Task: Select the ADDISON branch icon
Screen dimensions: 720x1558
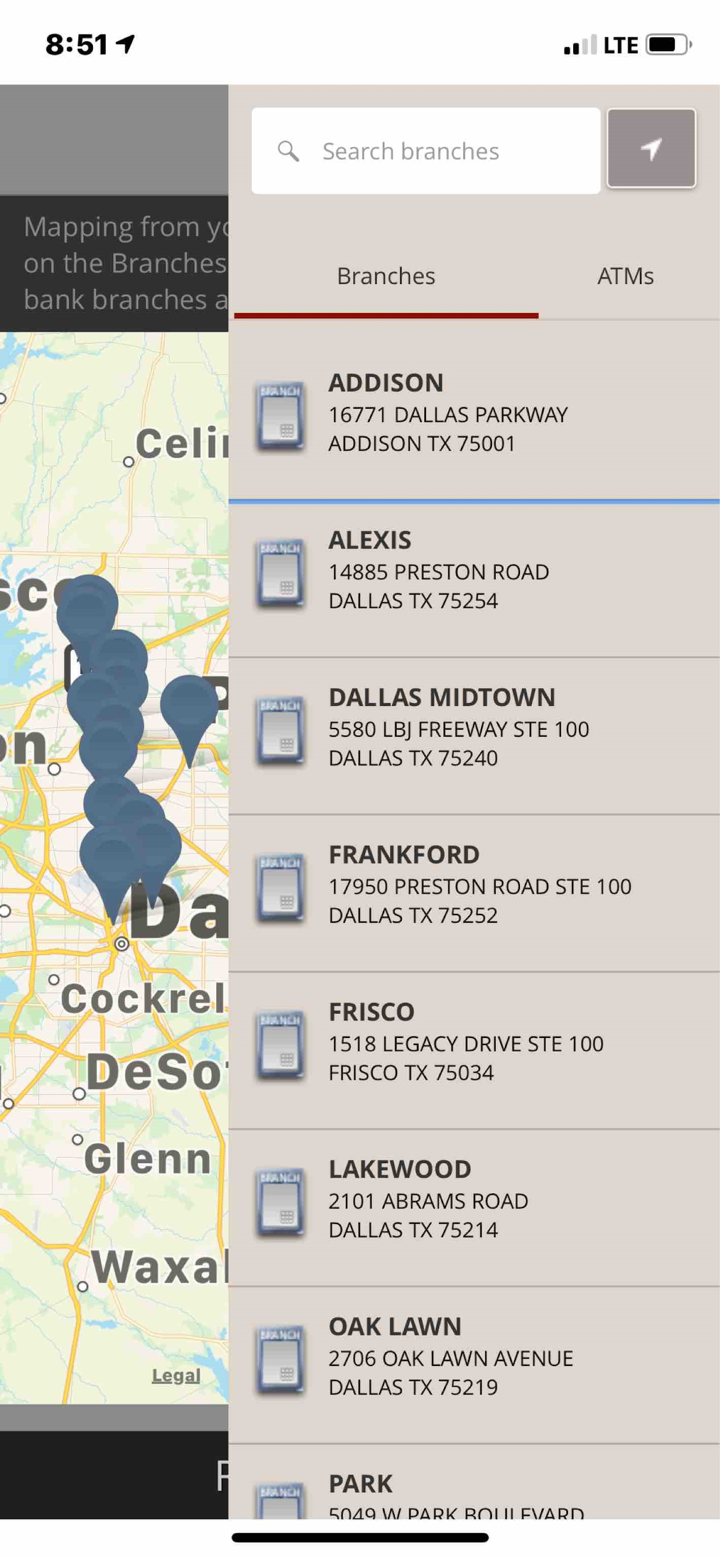Action: [278, 414]
